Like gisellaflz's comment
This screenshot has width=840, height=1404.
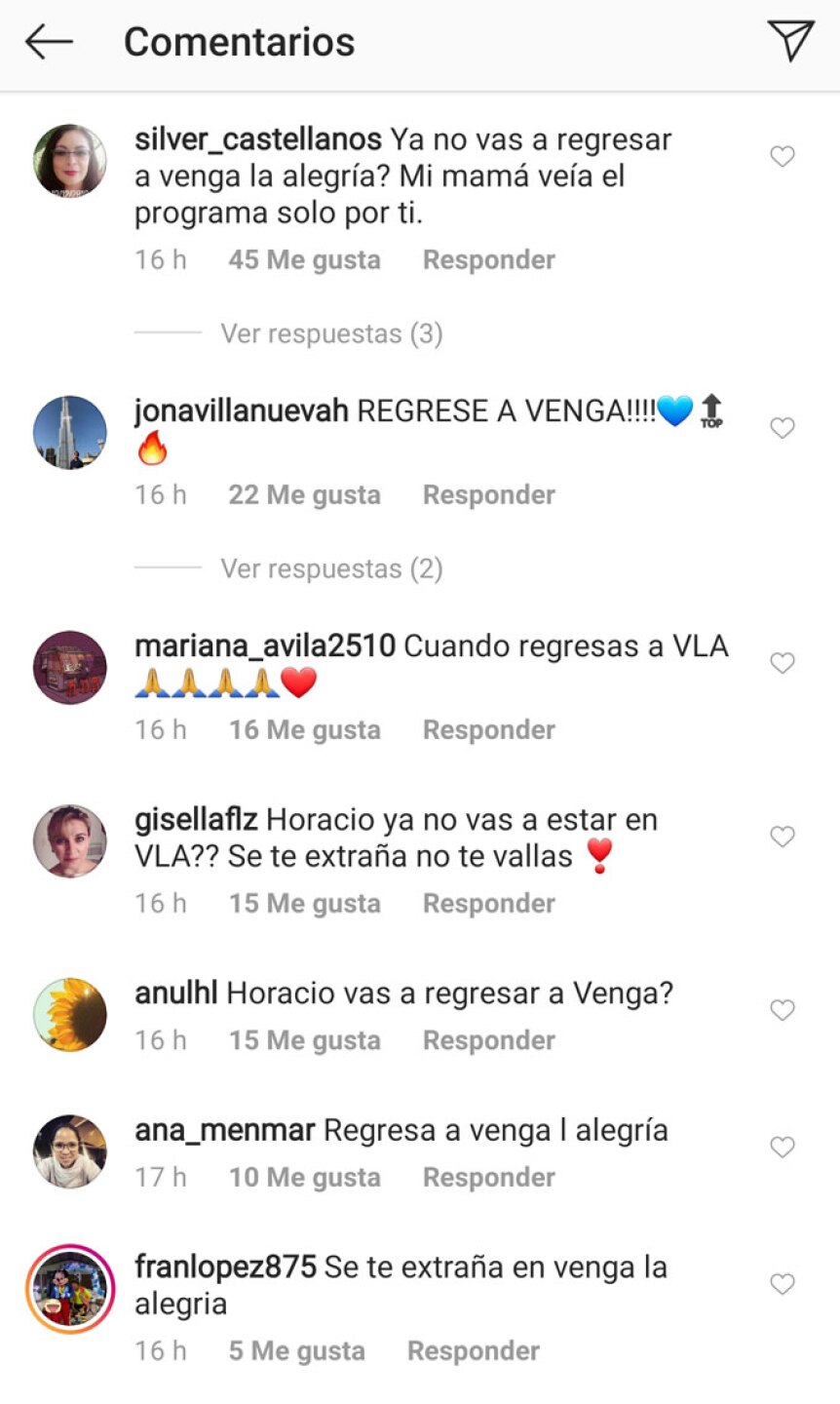tap(783, 837)
